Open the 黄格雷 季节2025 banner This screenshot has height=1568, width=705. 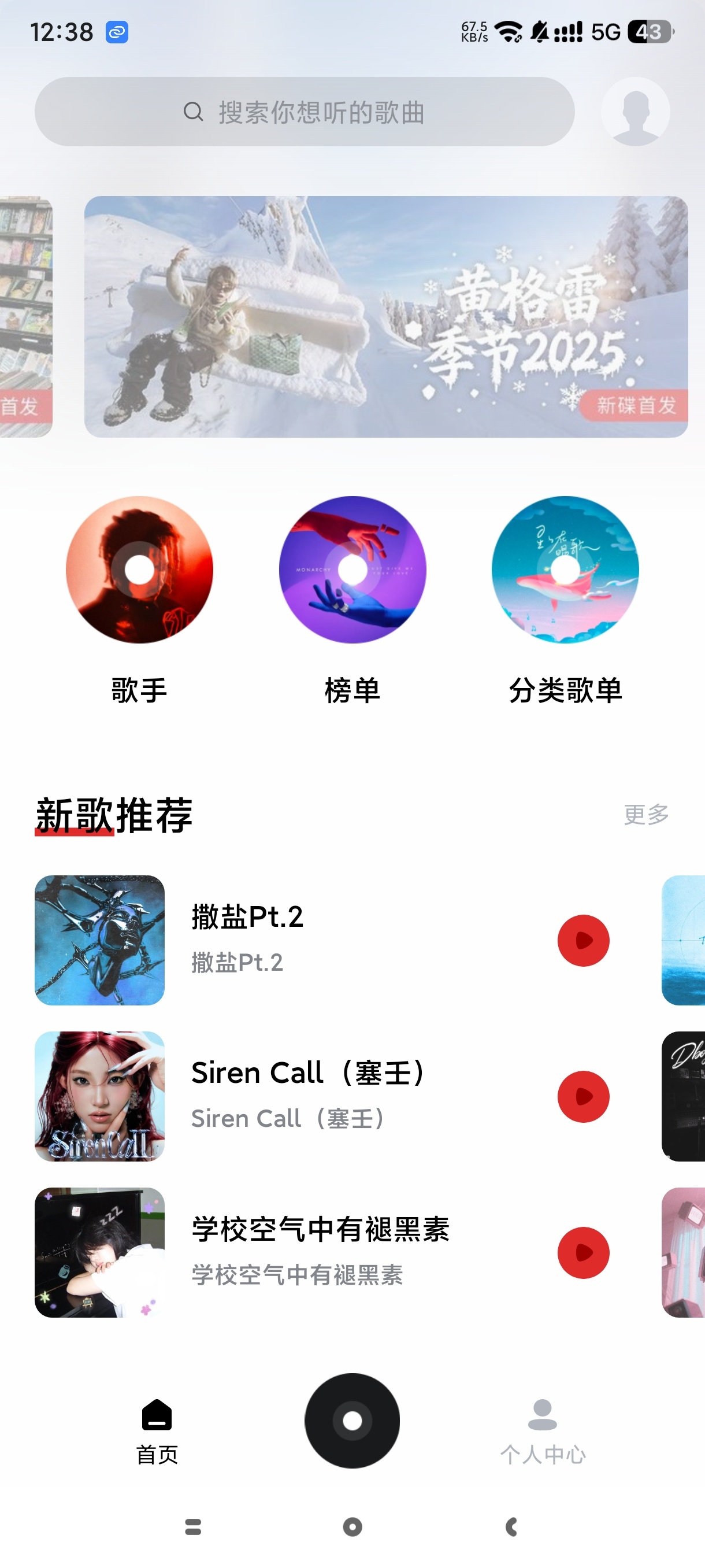[385, 316]
